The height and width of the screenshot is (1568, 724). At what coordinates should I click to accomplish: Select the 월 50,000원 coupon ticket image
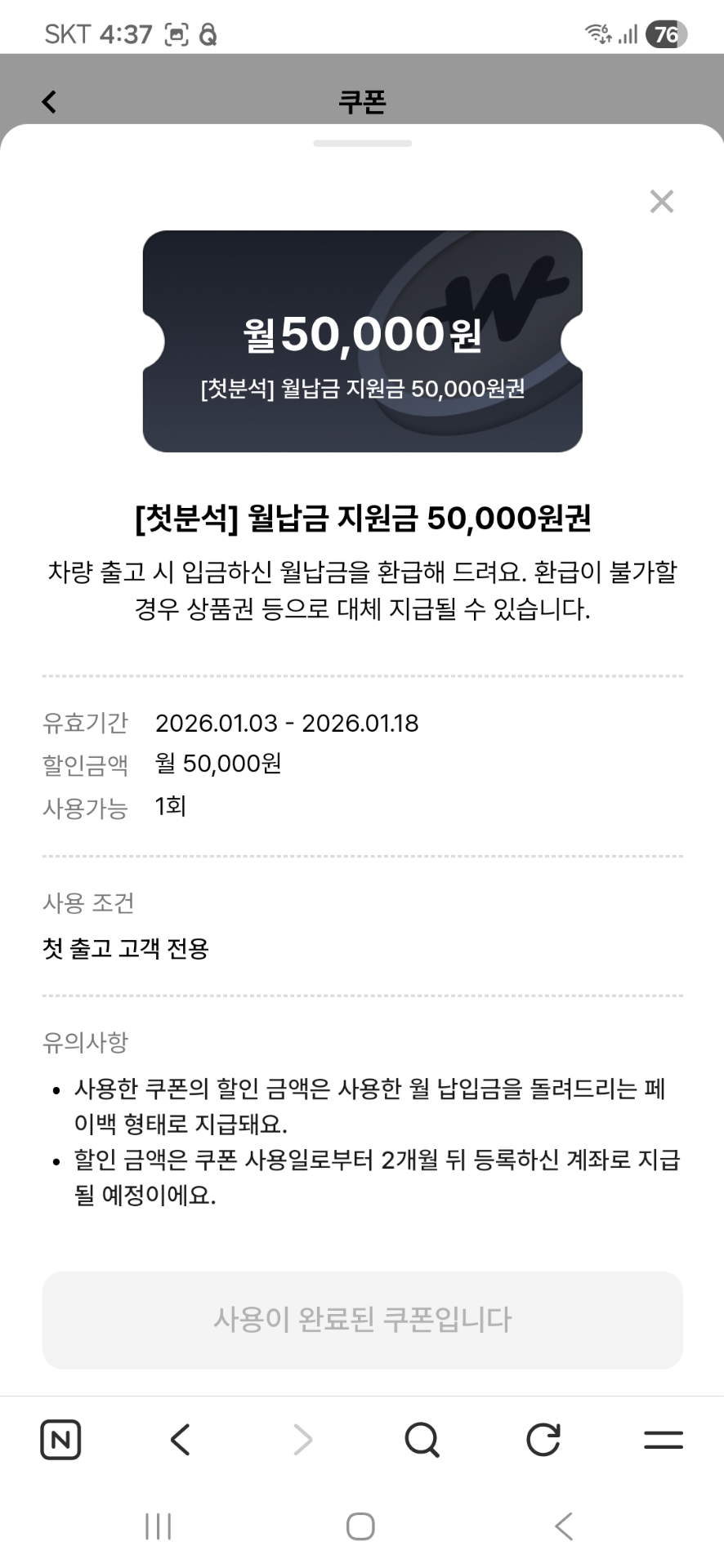point(362,340)
